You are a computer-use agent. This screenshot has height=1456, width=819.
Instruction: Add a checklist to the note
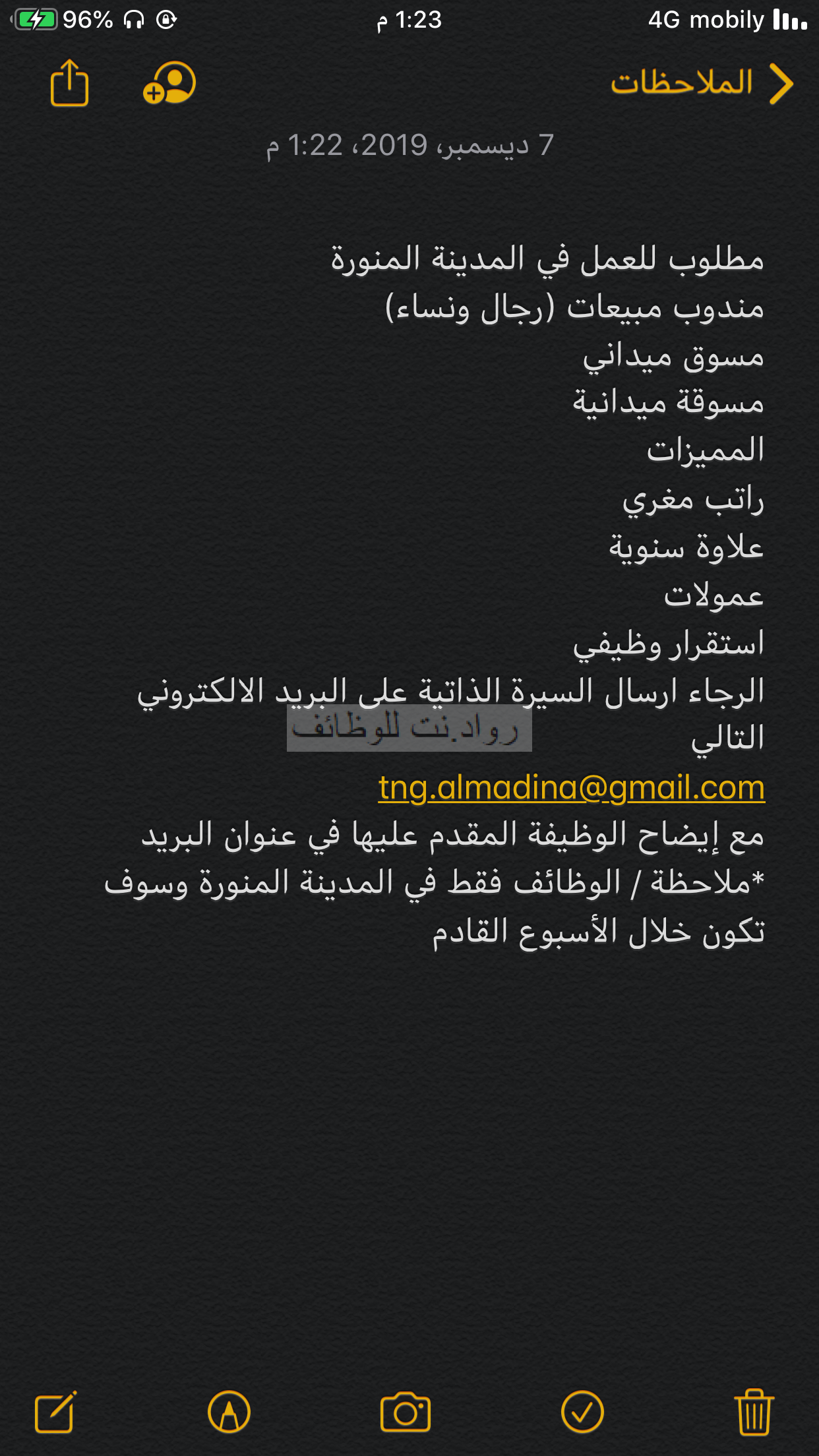point(582,1412)
